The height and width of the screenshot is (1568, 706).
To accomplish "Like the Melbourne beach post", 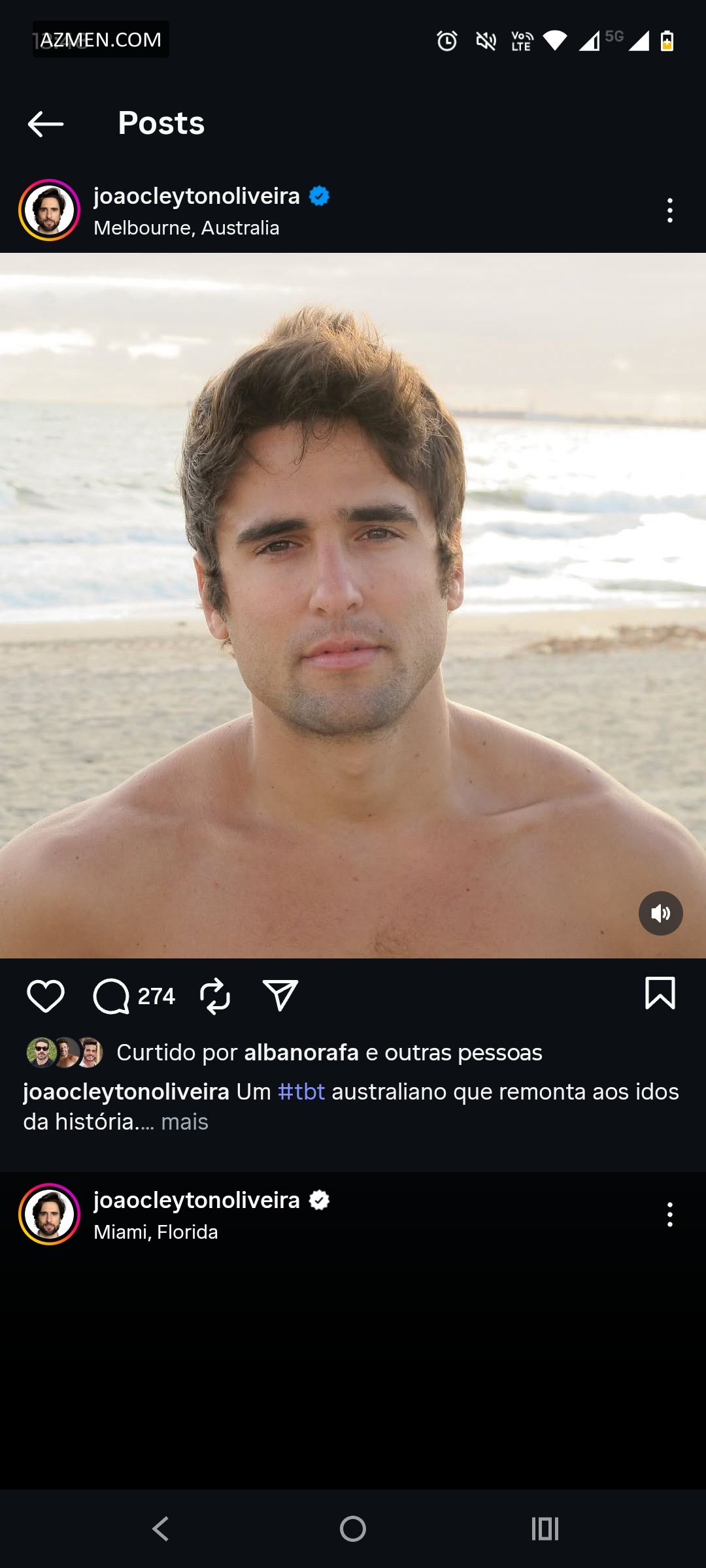I will [x=46, y=996].
